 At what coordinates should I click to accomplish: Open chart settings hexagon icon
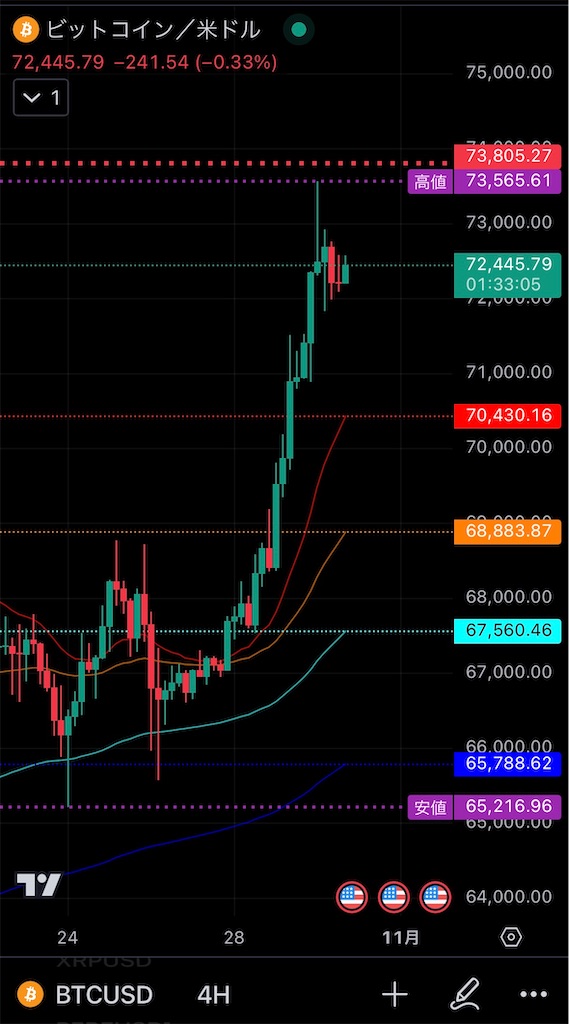(511, 937)
